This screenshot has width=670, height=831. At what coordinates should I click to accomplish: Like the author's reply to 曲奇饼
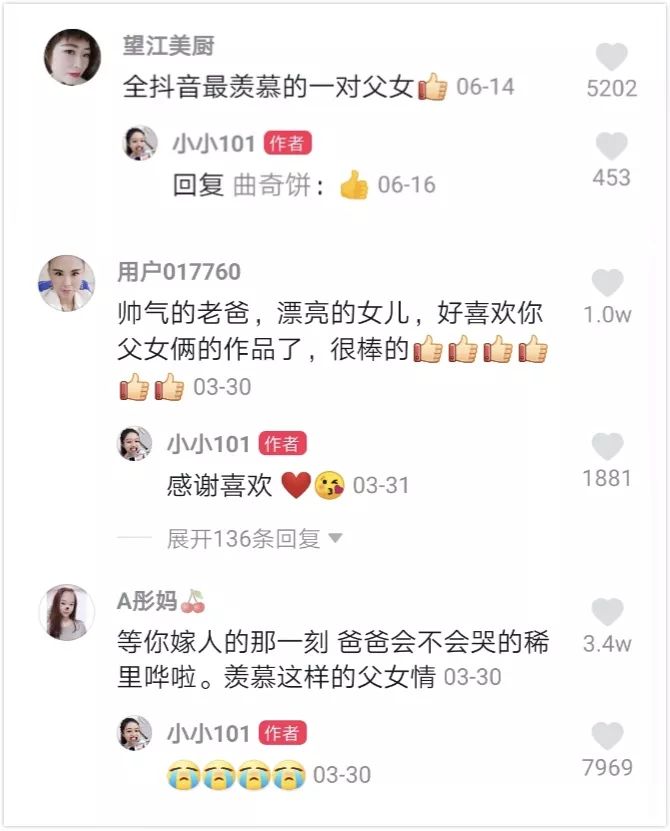pyautogui.click(x=611, y=147)
